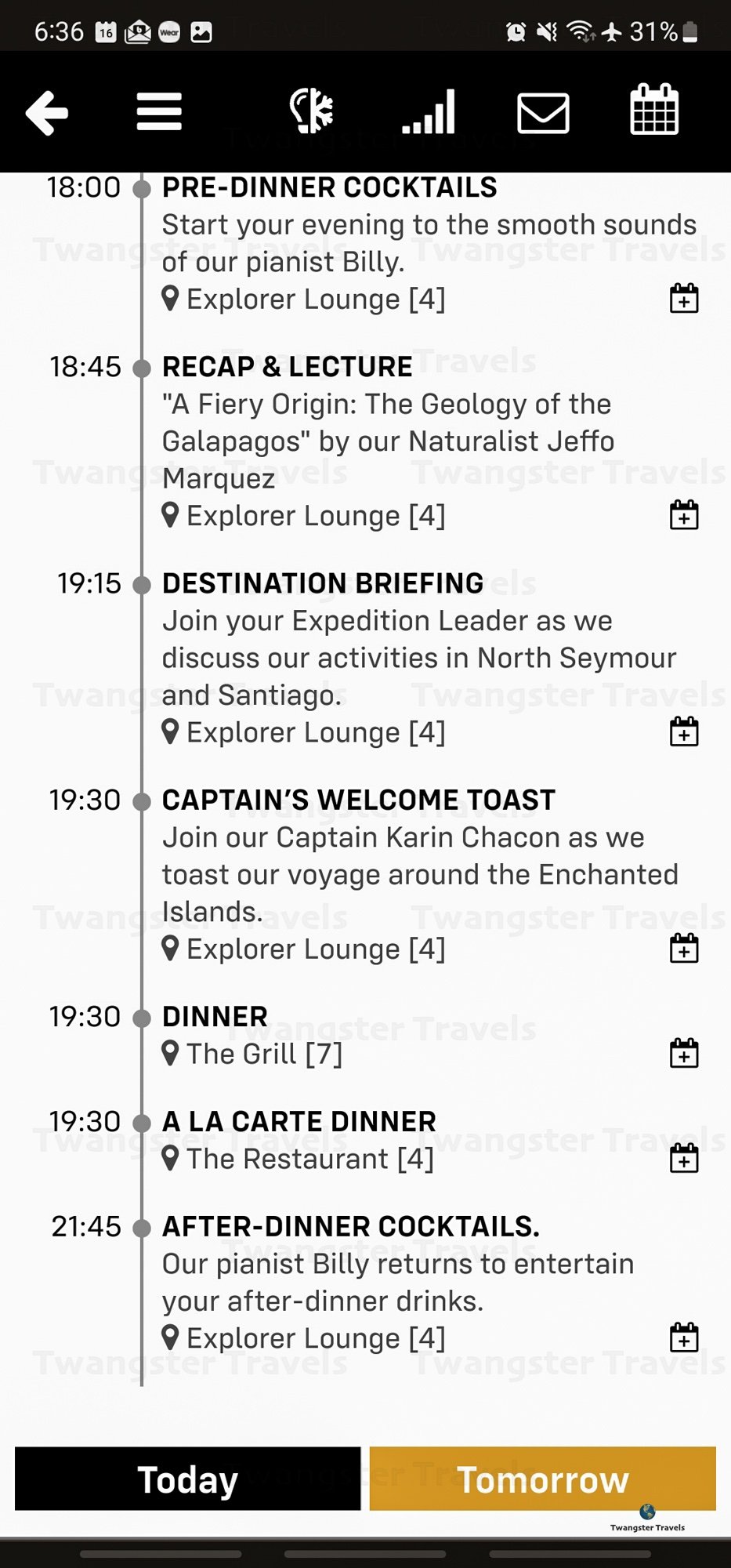Open the signal bars icon
The height and width of the screenshot is (1568, 731).
pyautogui.click(x=429, y=111)
